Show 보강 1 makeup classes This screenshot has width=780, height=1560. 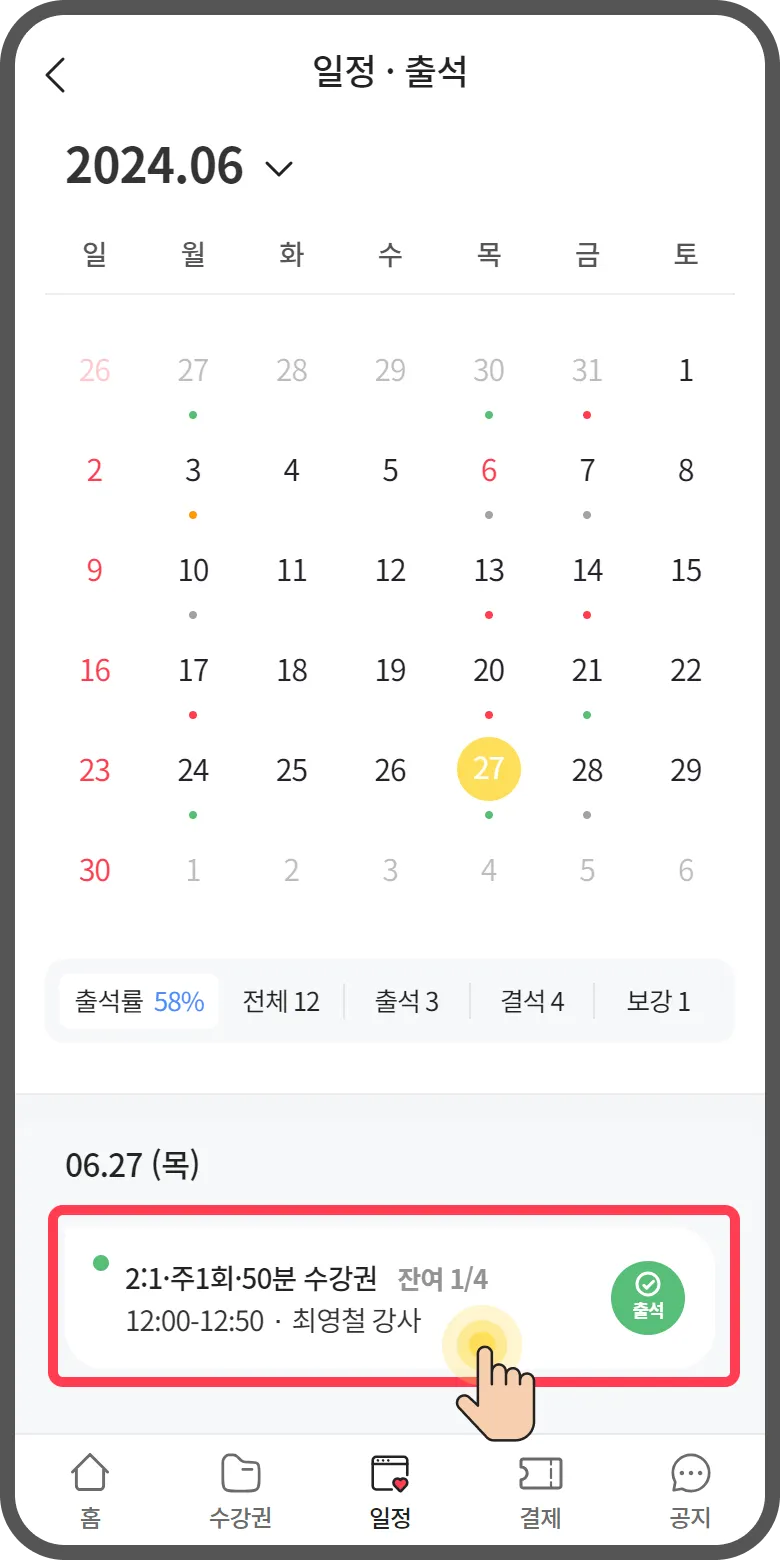658,1001
